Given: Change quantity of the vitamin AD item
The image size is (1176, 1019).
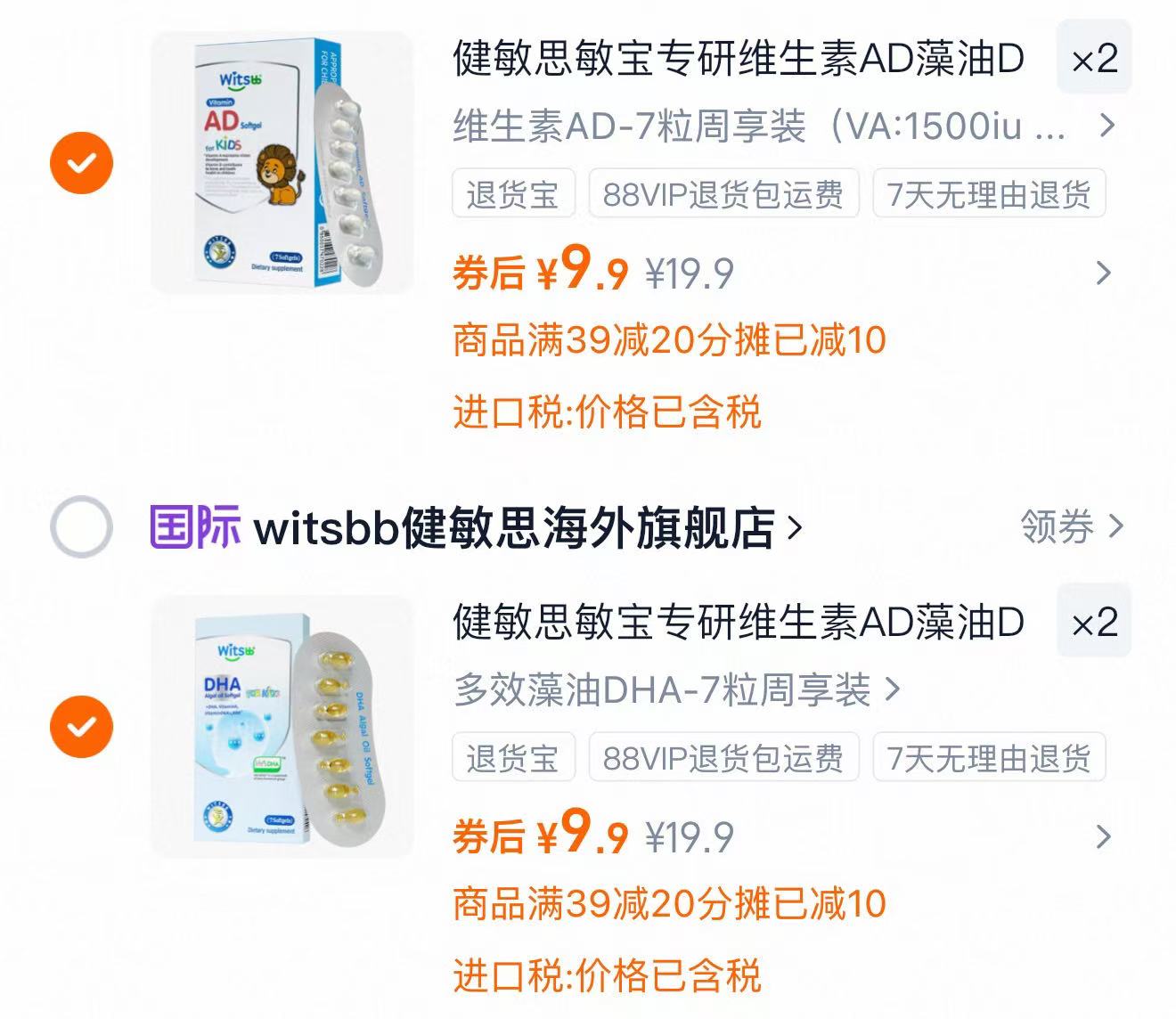Looking at the screenshot, I should 1094,59.
